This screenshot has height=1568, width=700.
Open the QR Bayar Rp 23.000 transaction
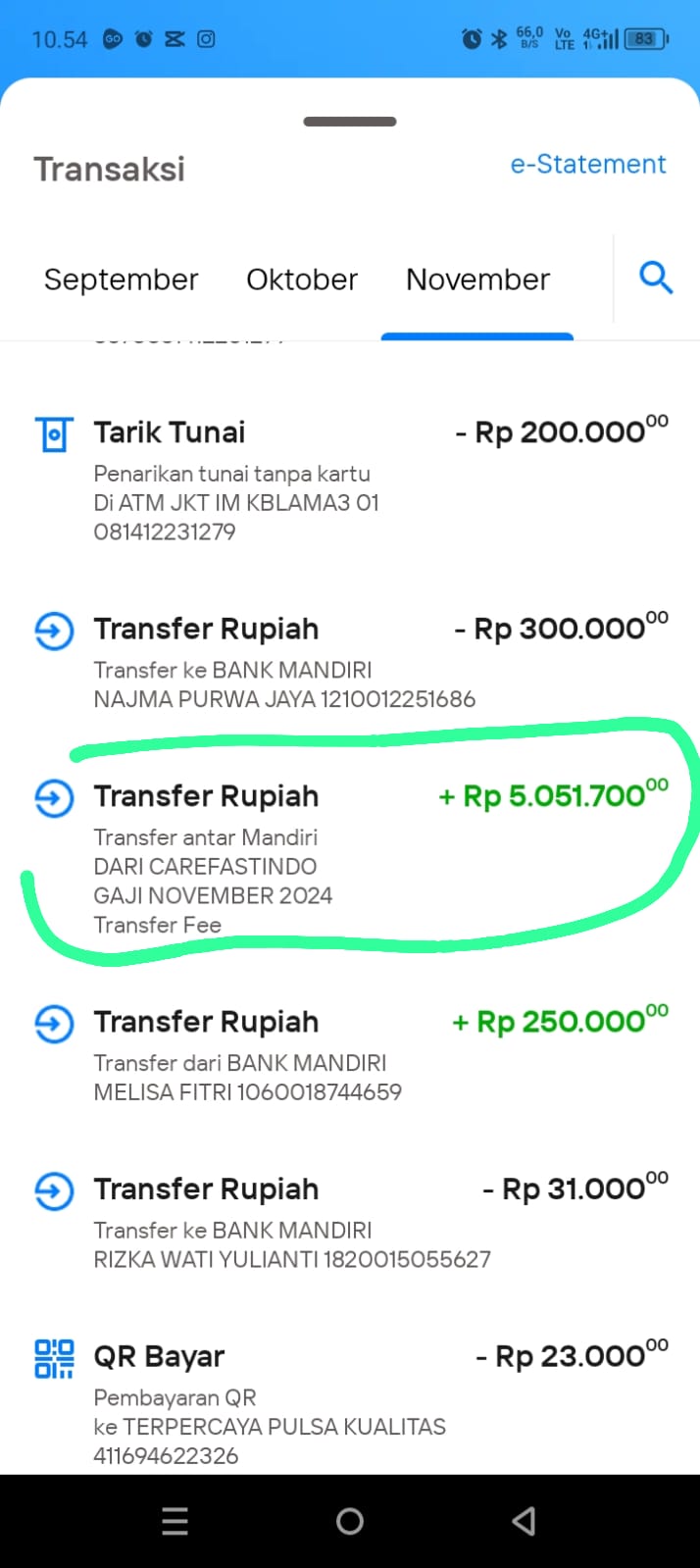point(350,1402)
